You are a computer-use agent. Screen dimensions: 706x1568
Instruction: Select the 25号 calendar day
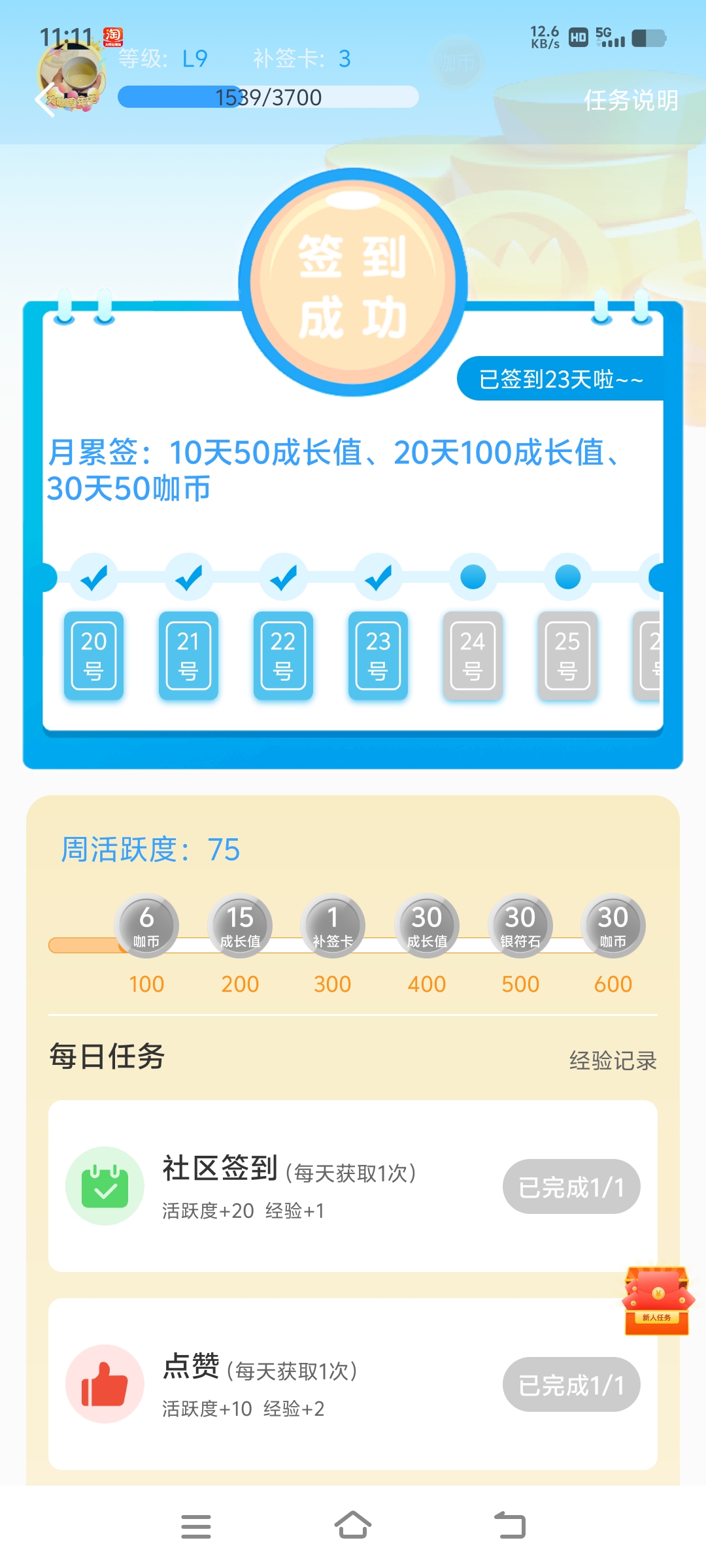tap(567, 655)
